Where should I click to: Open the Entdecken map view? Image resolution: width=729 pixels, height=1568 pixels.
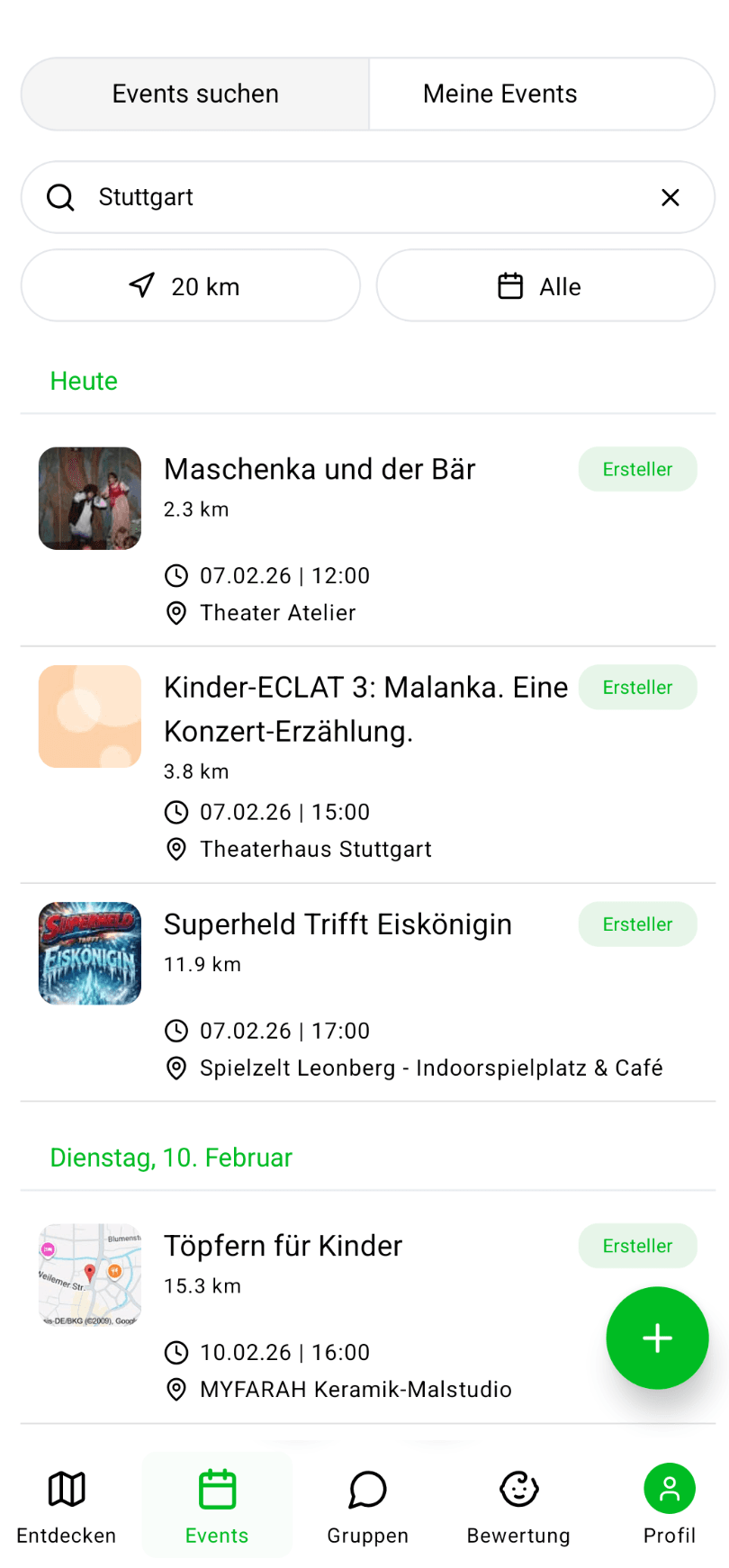point(66,1504)
